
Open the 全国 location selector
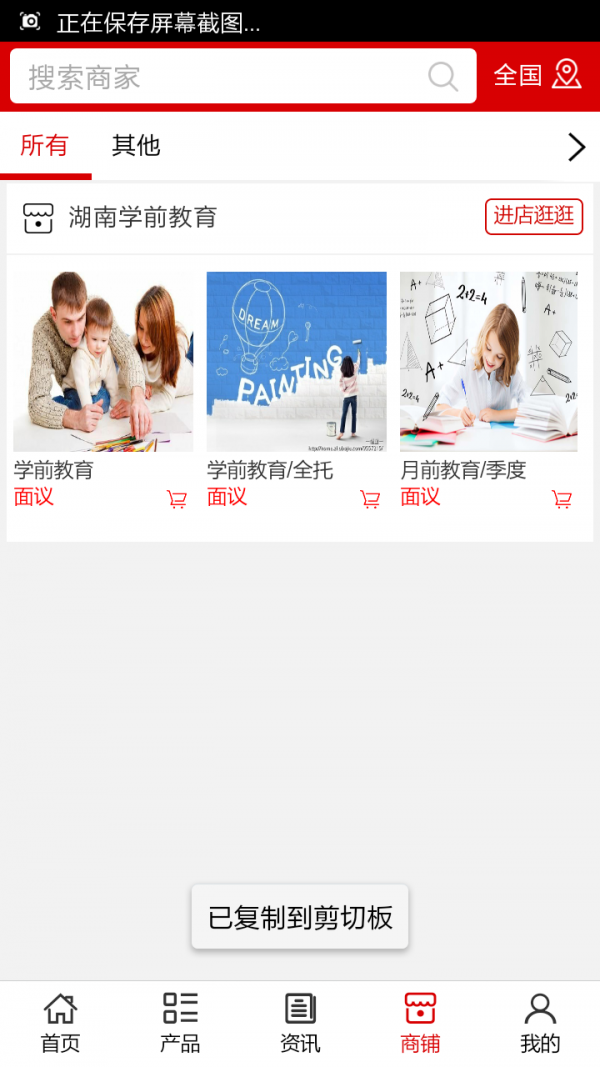537,75
